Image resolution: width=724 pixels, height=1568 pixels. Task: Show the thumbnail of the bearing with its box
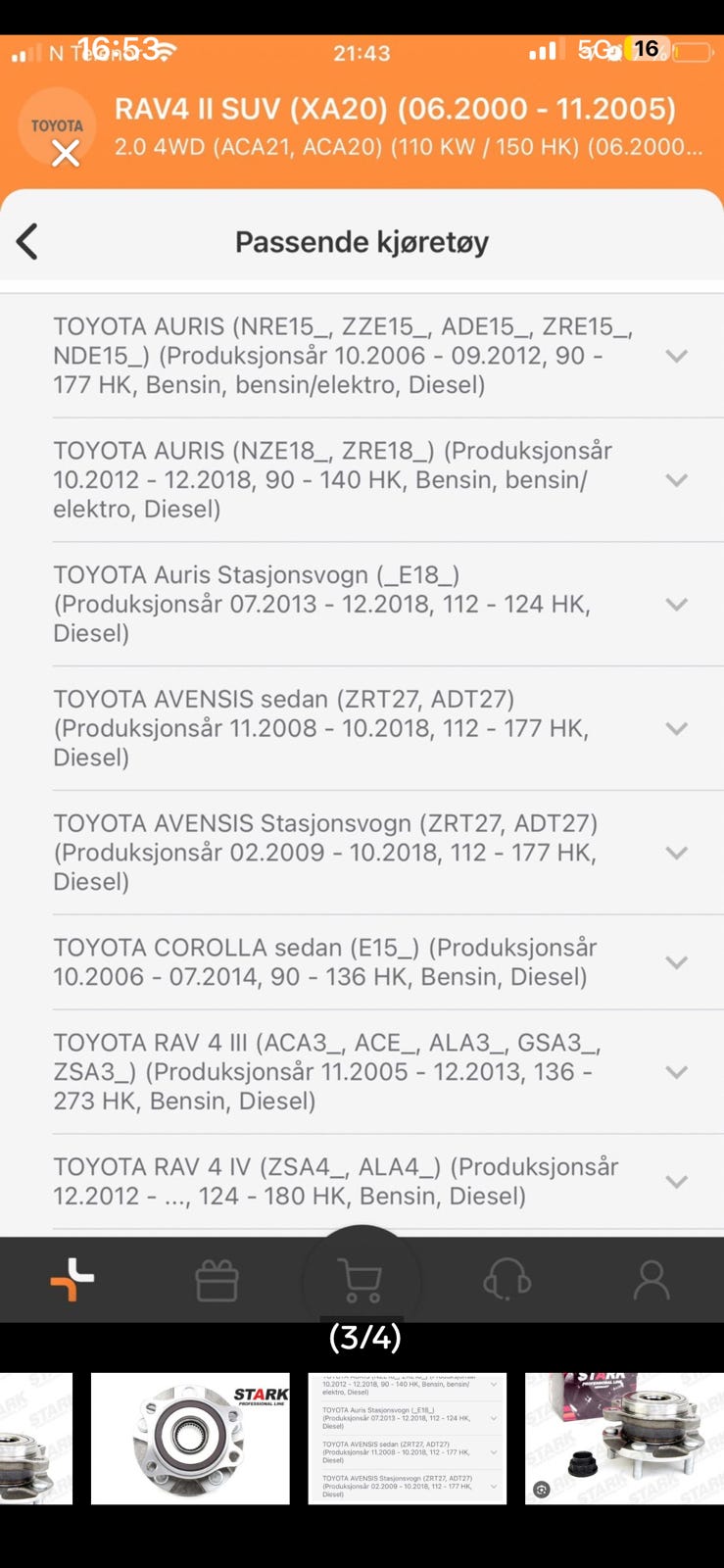(624, 1439)
